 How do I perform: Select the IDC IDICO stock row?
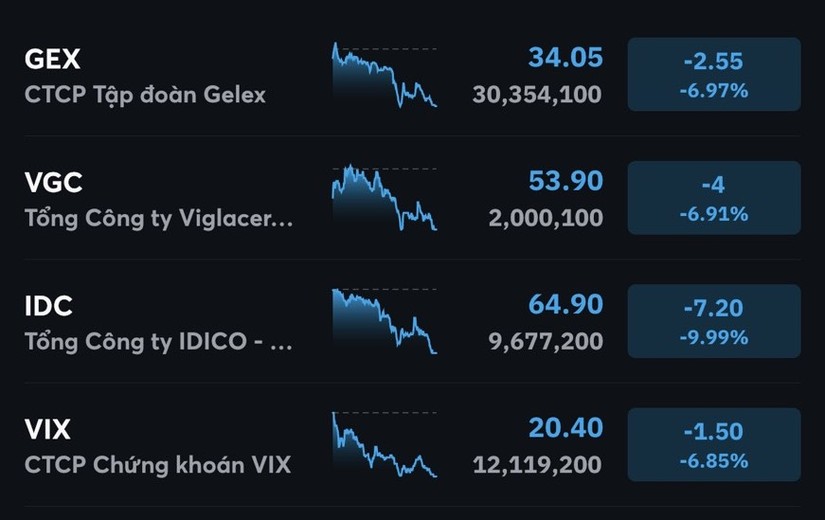pyautogui.click(x=158, y=323)
